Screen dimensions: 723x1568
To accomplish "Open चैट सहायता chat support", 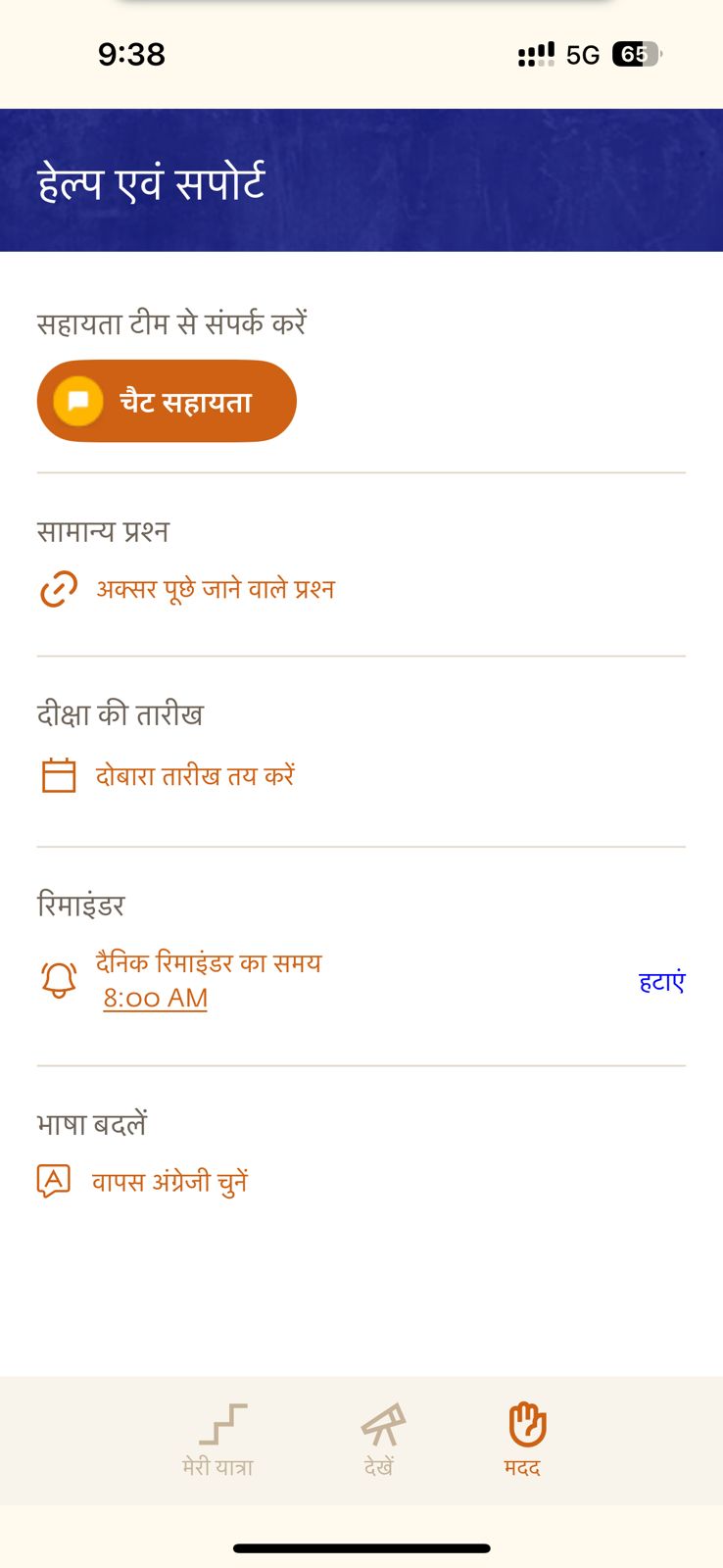I will click(x=167, y=402).
